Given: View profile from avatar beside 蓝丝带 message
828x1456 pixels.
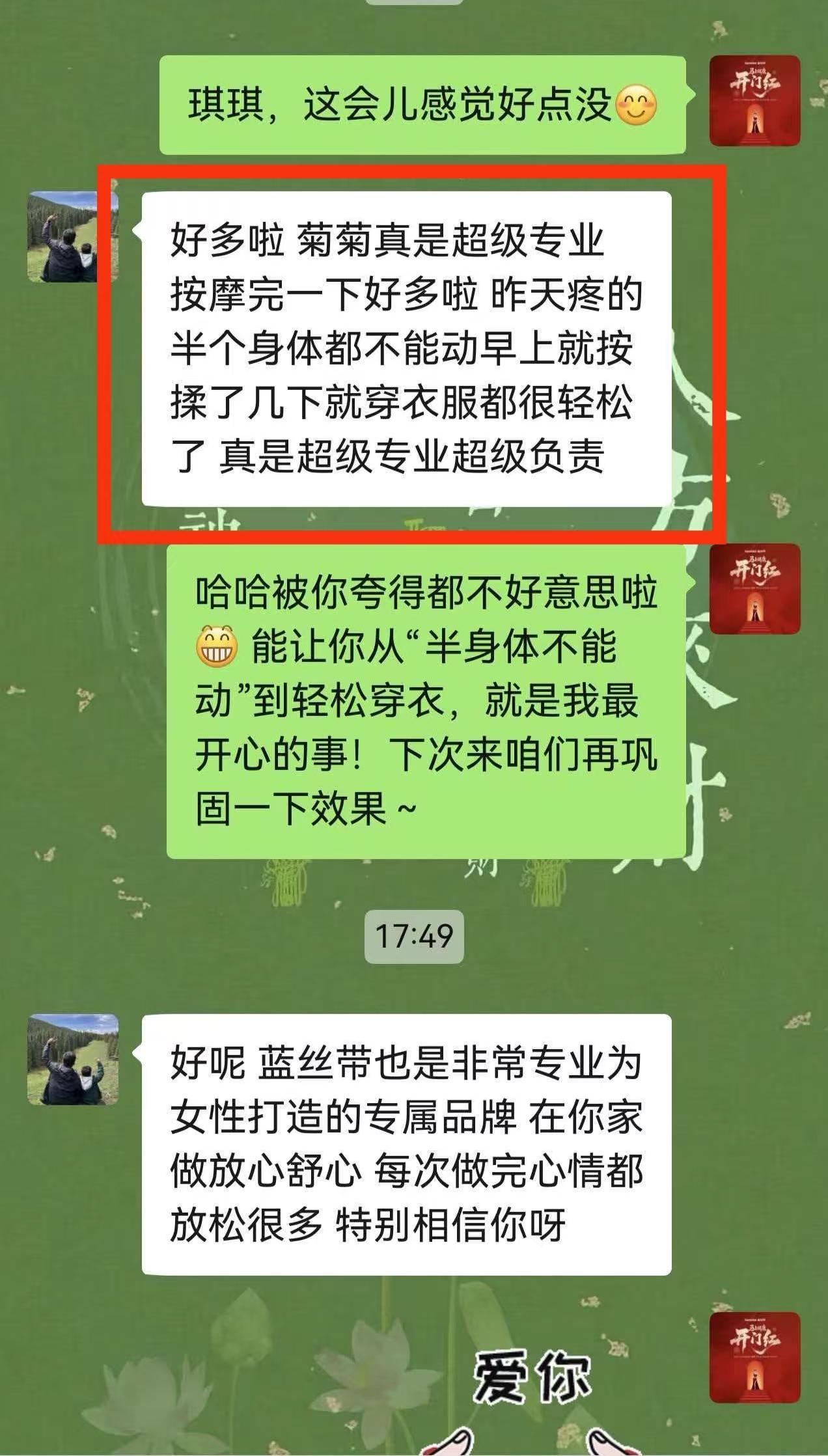Looking at the screenshot, I should coord(72,1059).
